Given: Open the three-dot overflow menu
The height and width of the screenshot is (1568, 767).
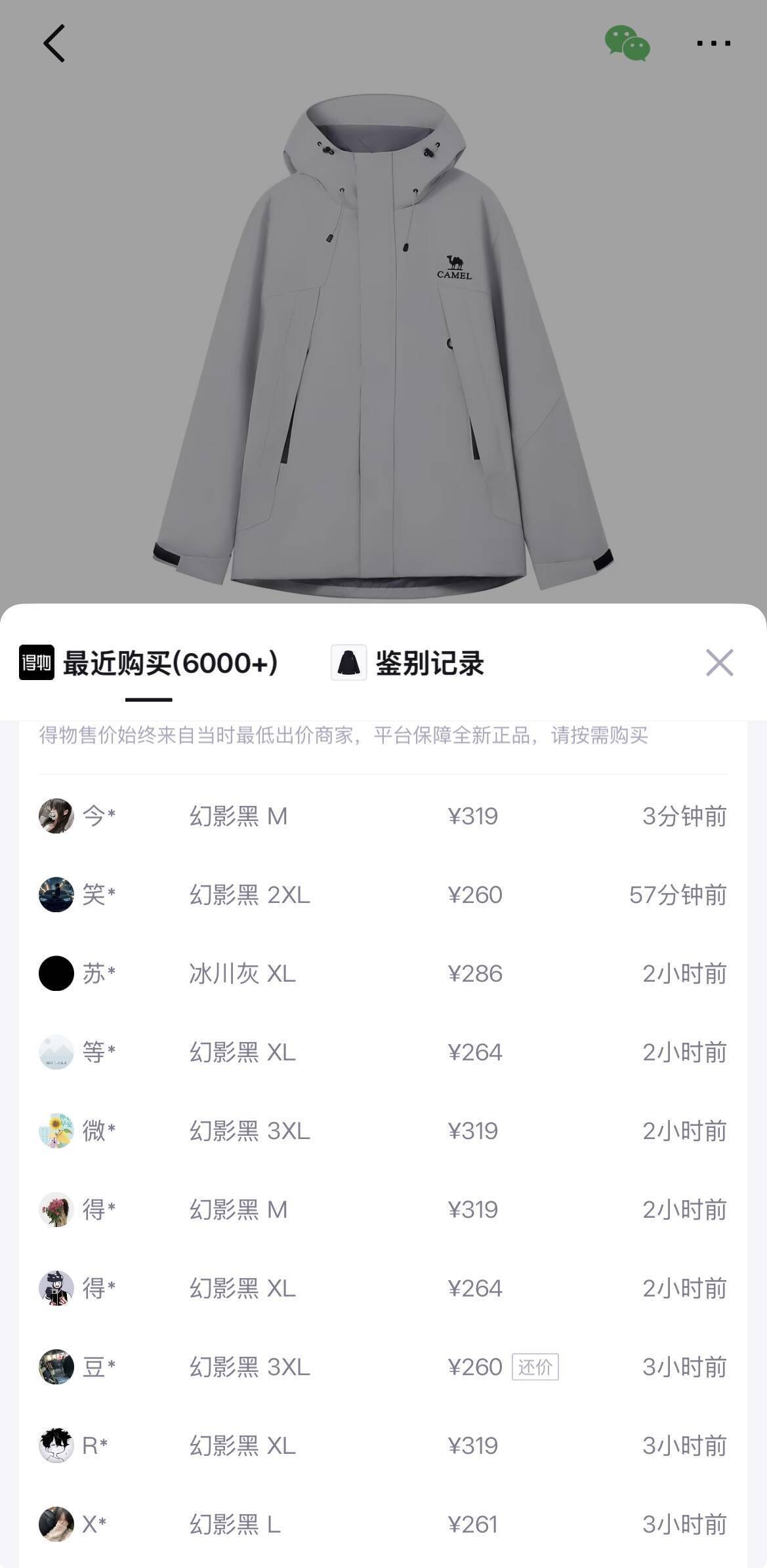Looking at the screenshot, I should coord(713,43).
